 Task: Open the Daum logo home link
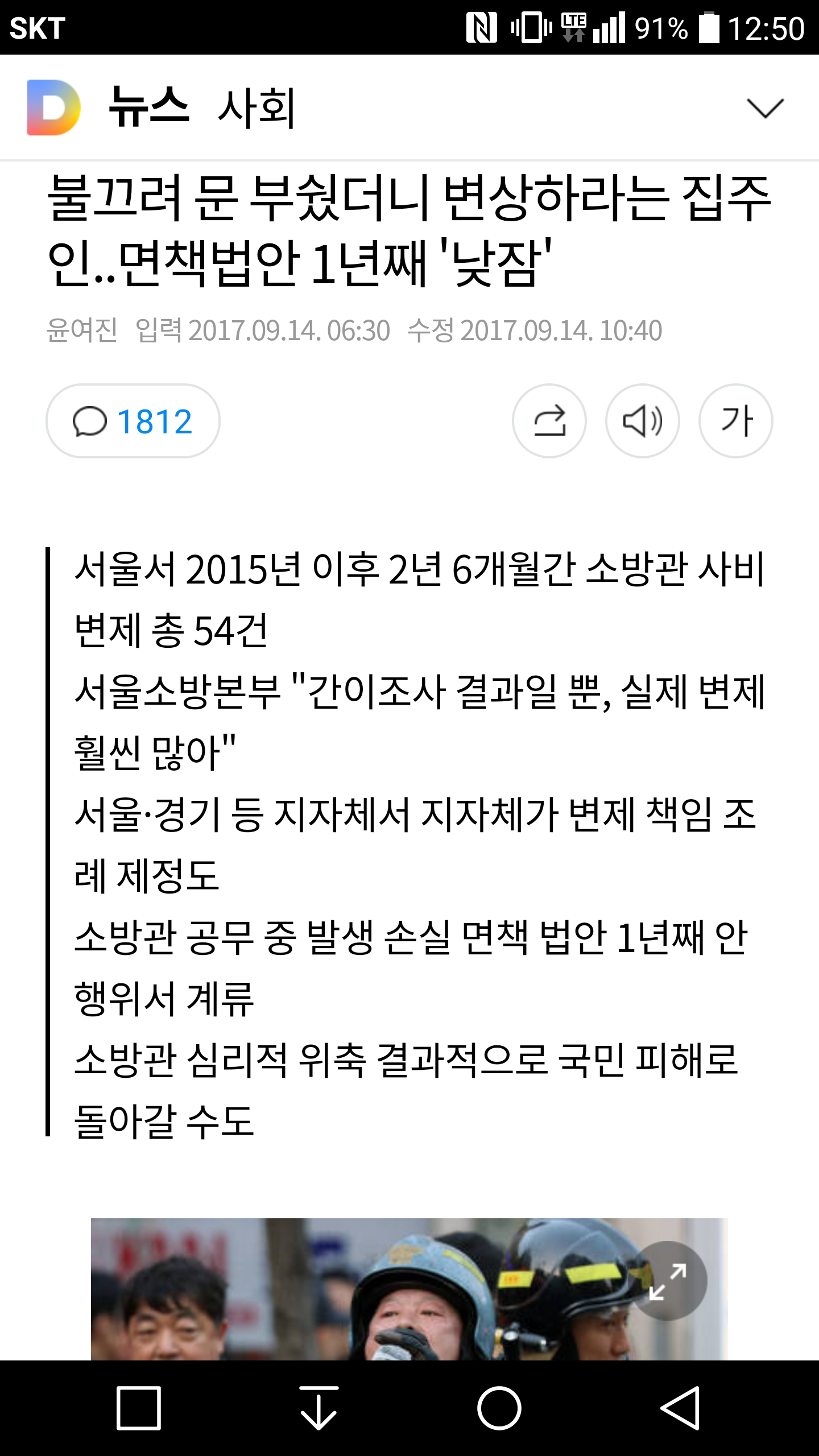(53, 107)
